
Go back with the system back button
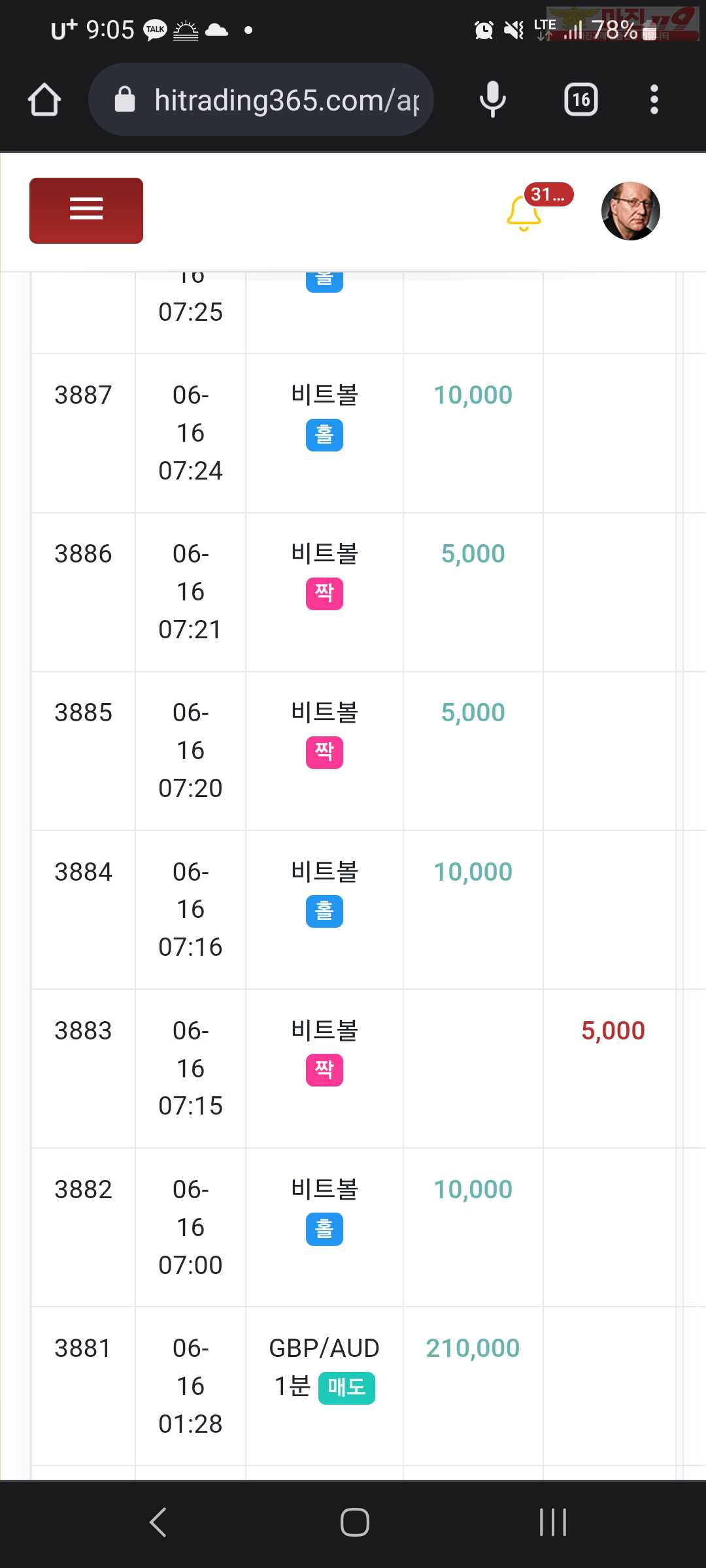pyautogui.click(x=158, y=1522)
